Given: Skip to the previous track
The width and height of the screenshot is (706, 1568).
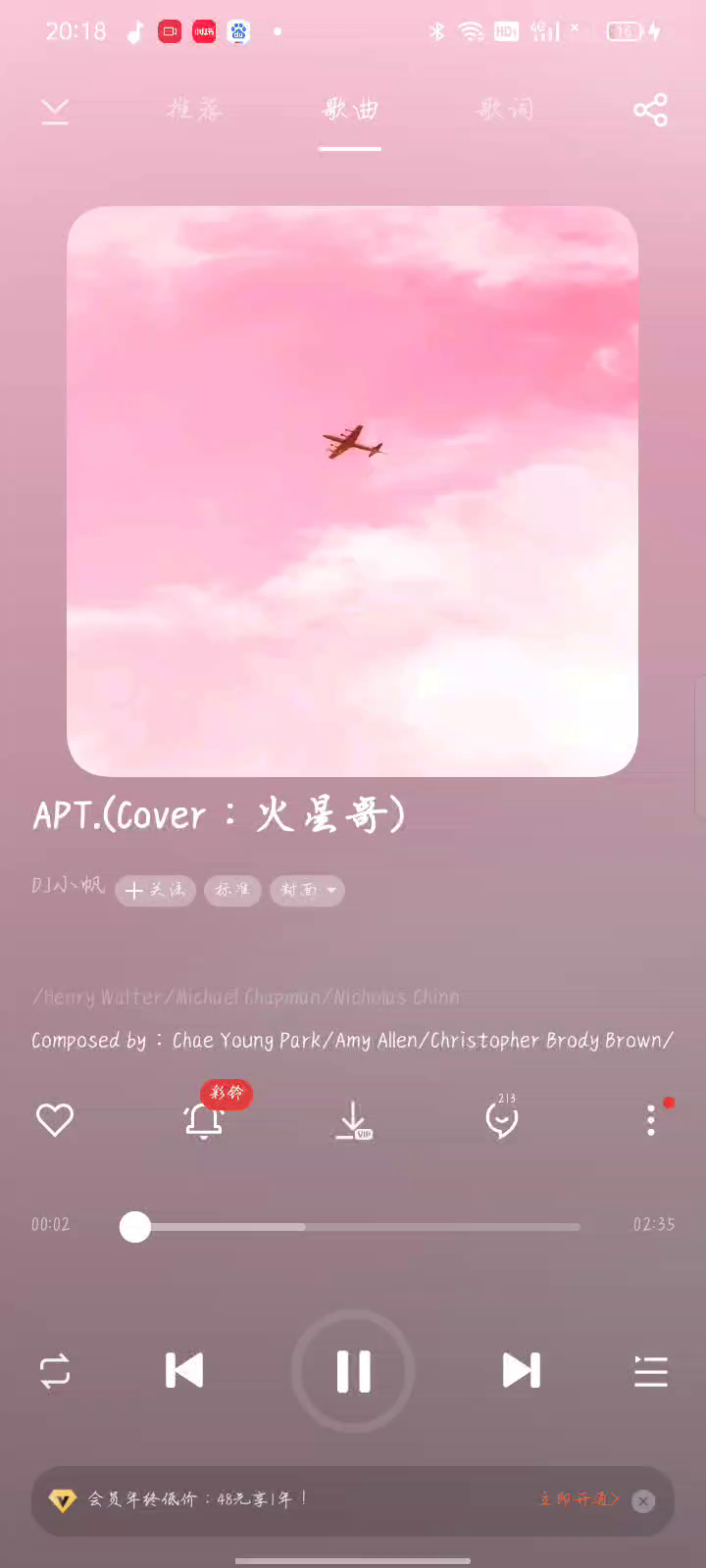Looking at the screenshot, I should click(184, 1370).
